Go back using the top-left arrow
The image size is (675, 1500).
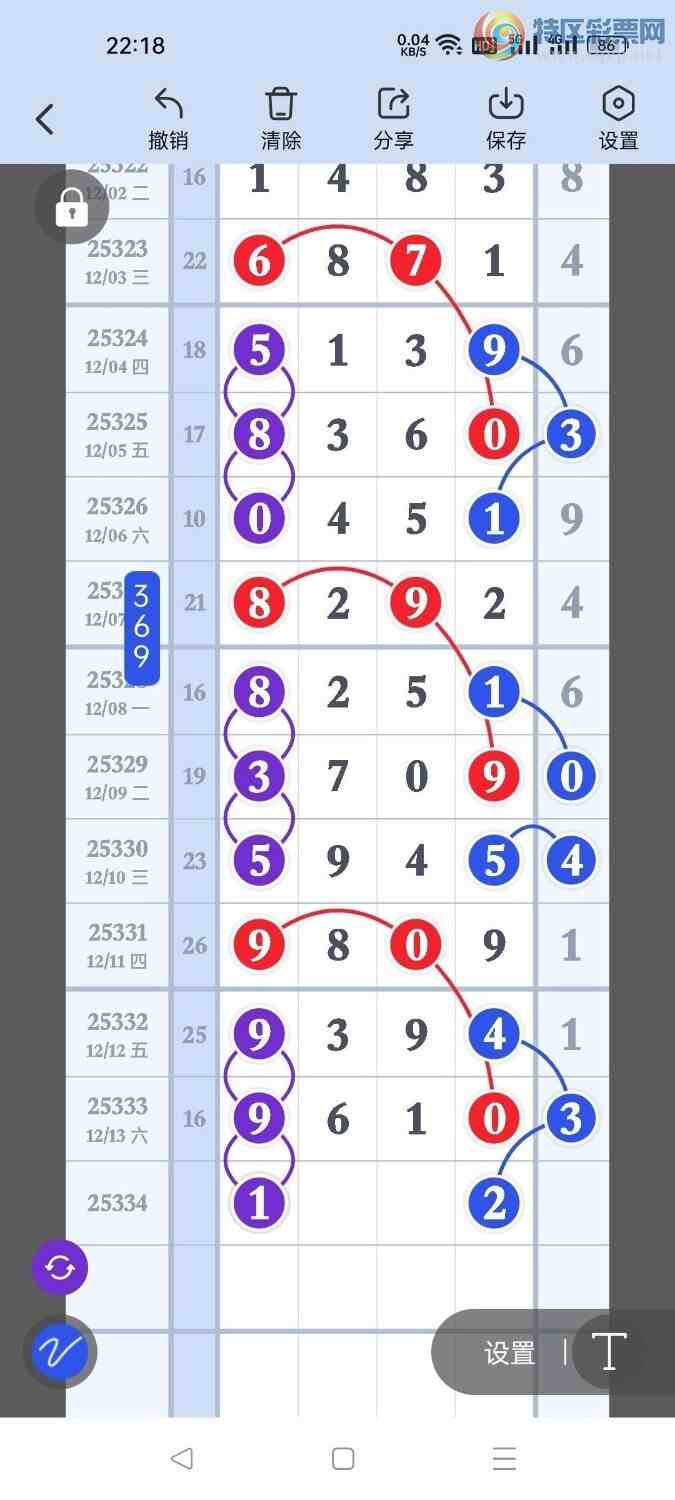pyautogui.click(x=44, y=120)
